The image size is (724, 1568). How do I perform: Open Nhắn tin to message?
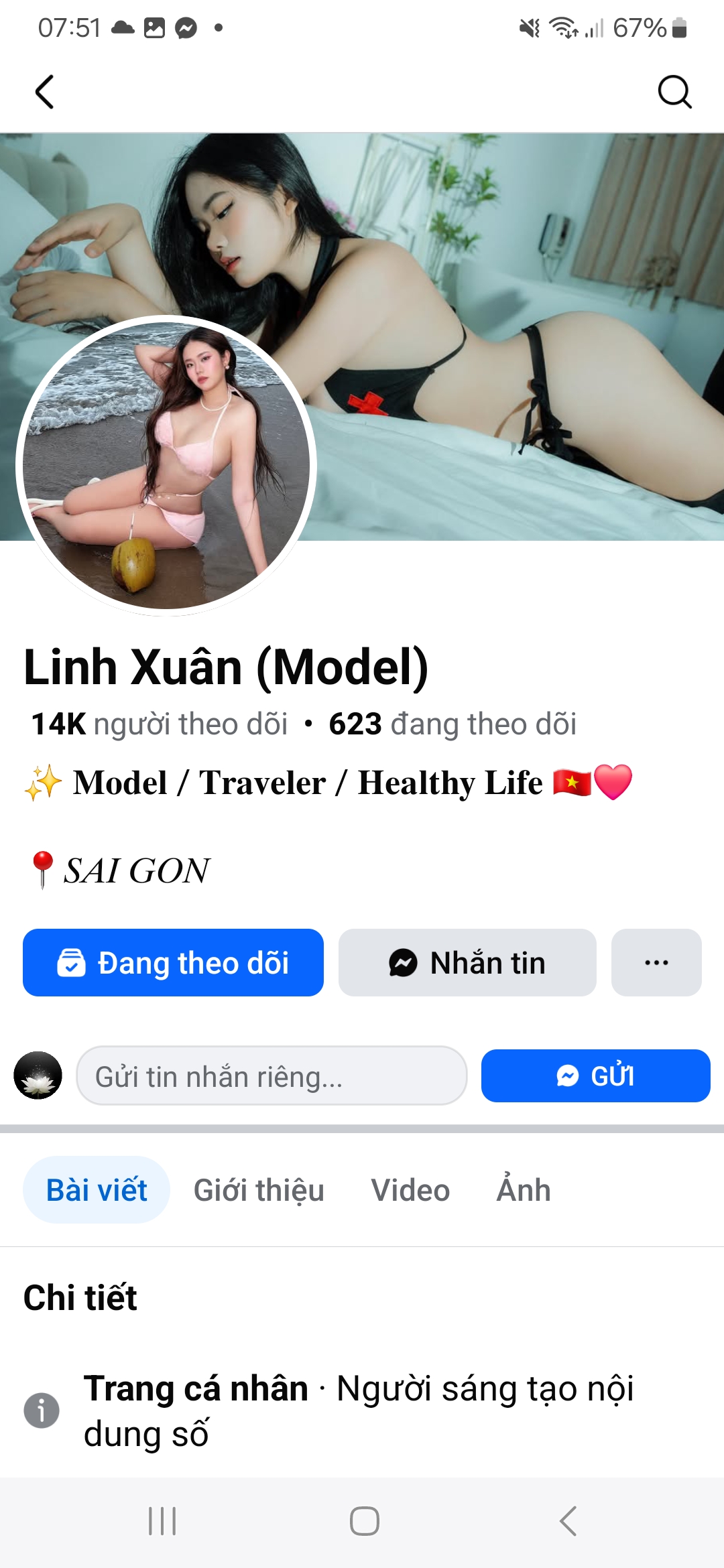click(467, 962)
